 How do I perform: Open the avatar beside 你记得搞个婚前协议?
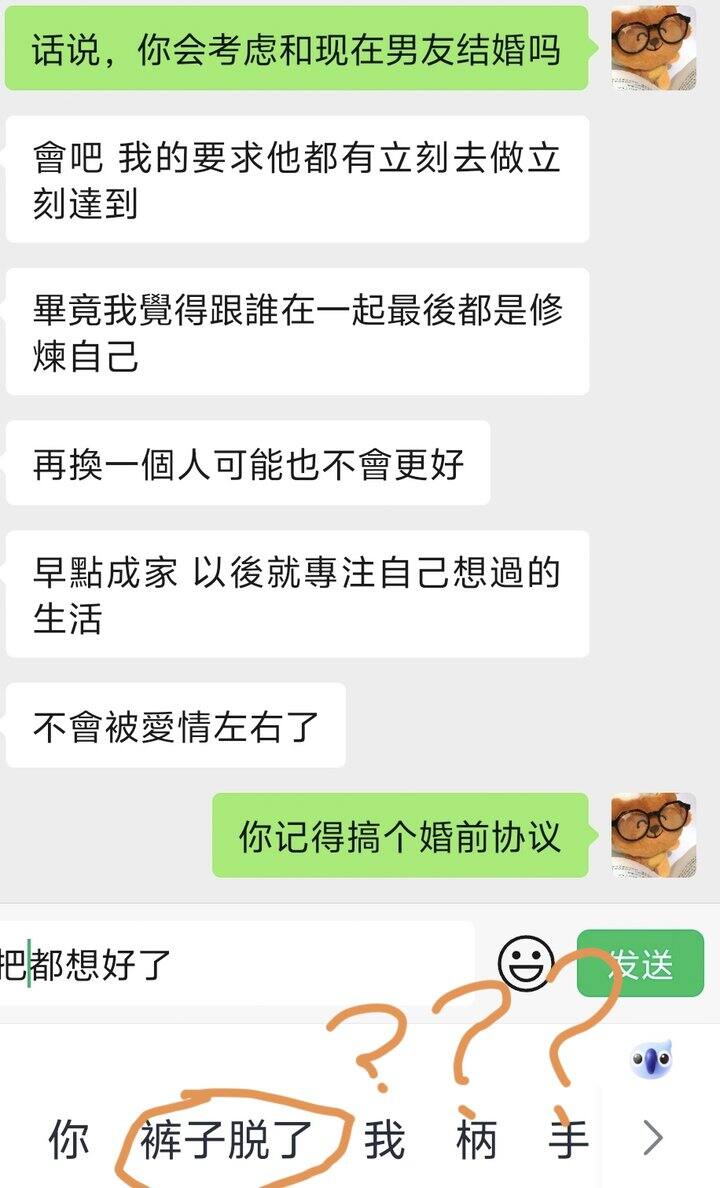coord(653,835)
